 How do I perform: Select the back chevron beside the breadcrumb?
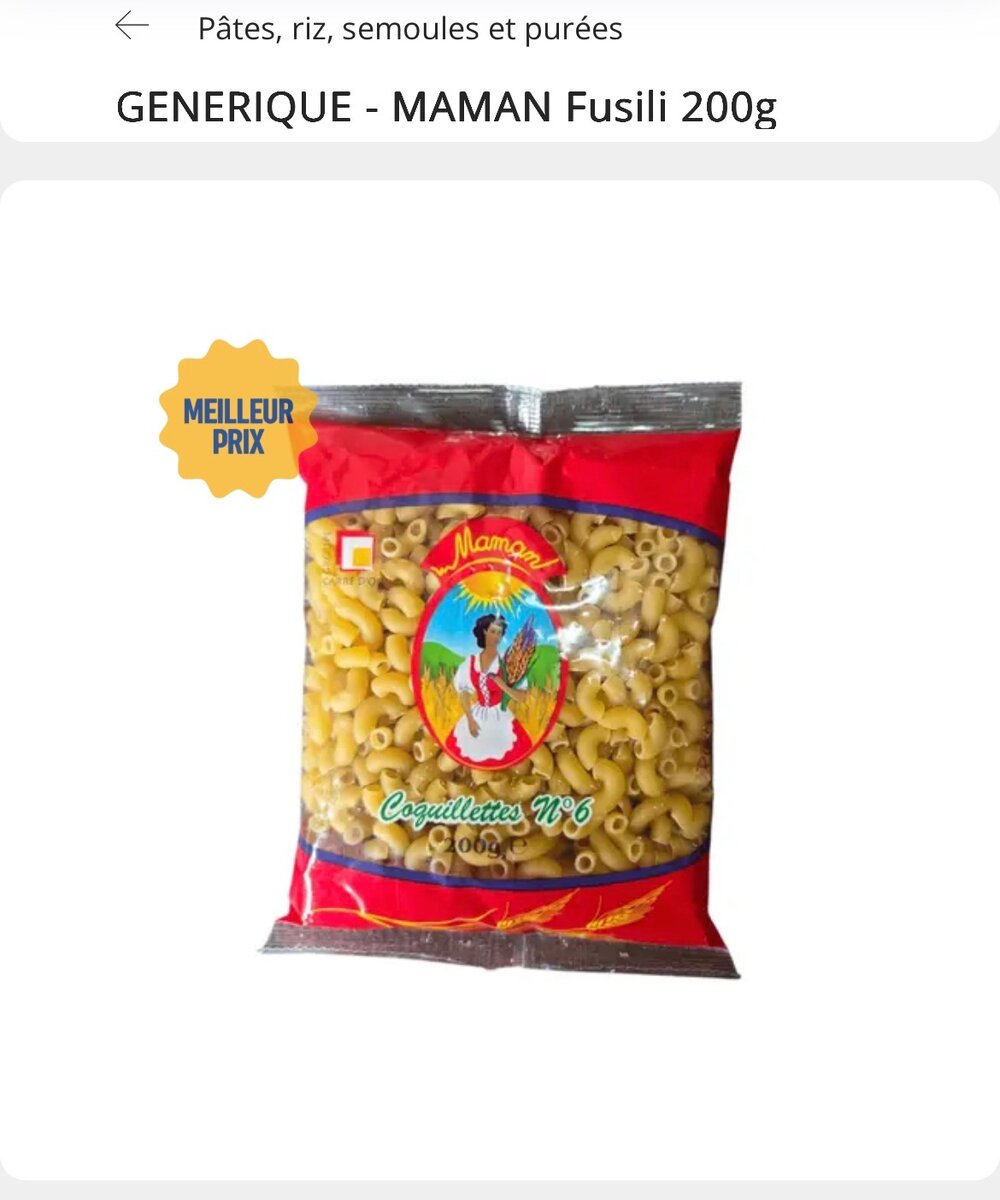[x=130, y=27]
